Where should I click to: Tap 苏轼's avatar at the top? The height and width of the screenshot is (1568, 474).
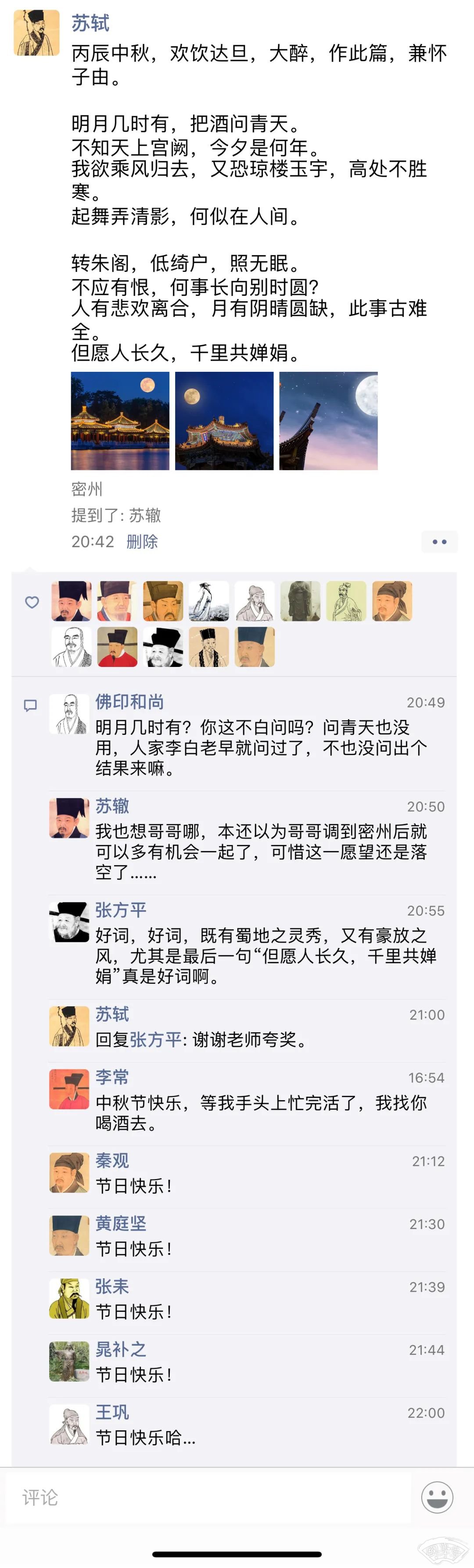click(36, 33)
